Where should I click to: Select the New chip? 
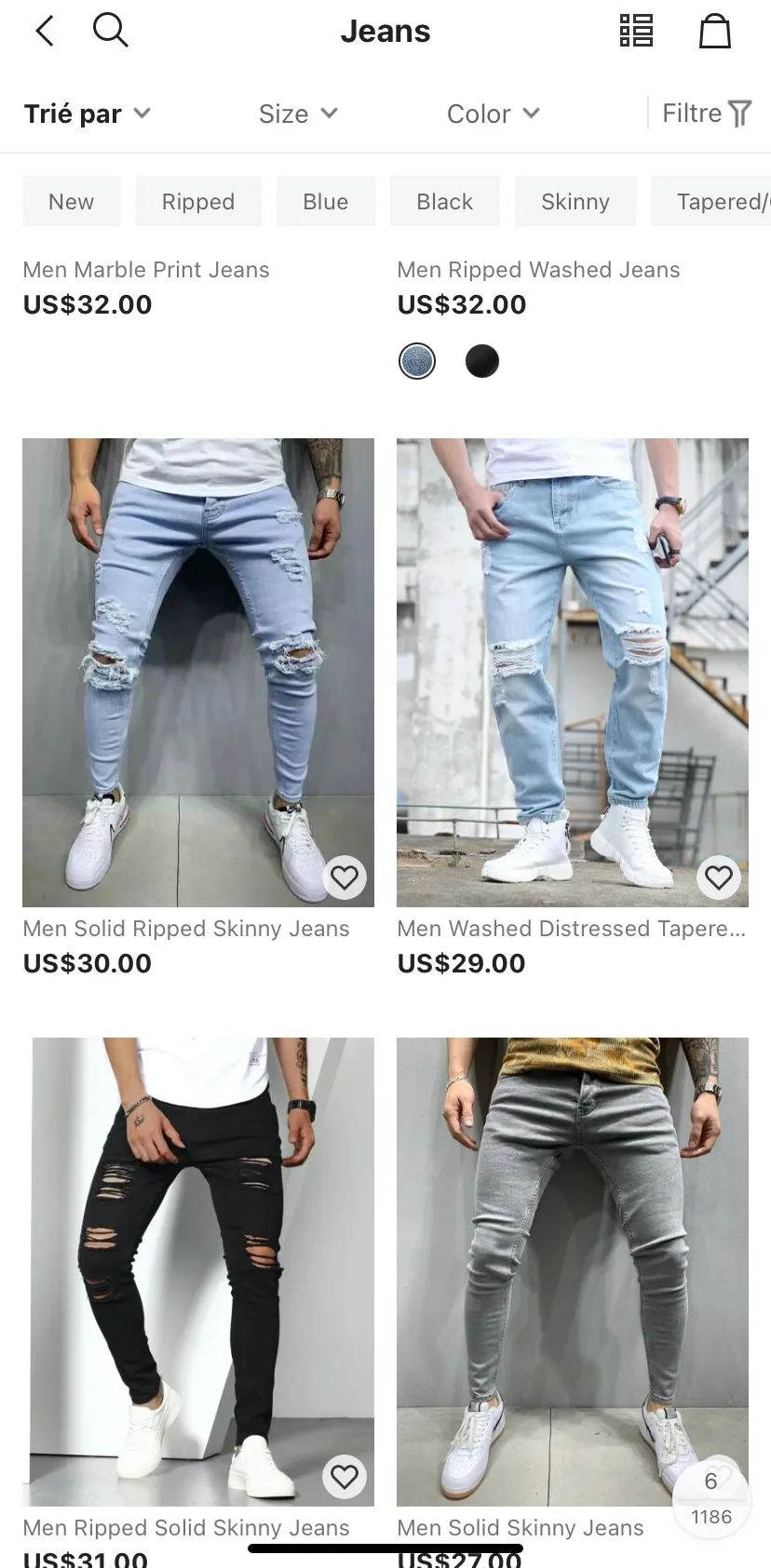point(72,201)
